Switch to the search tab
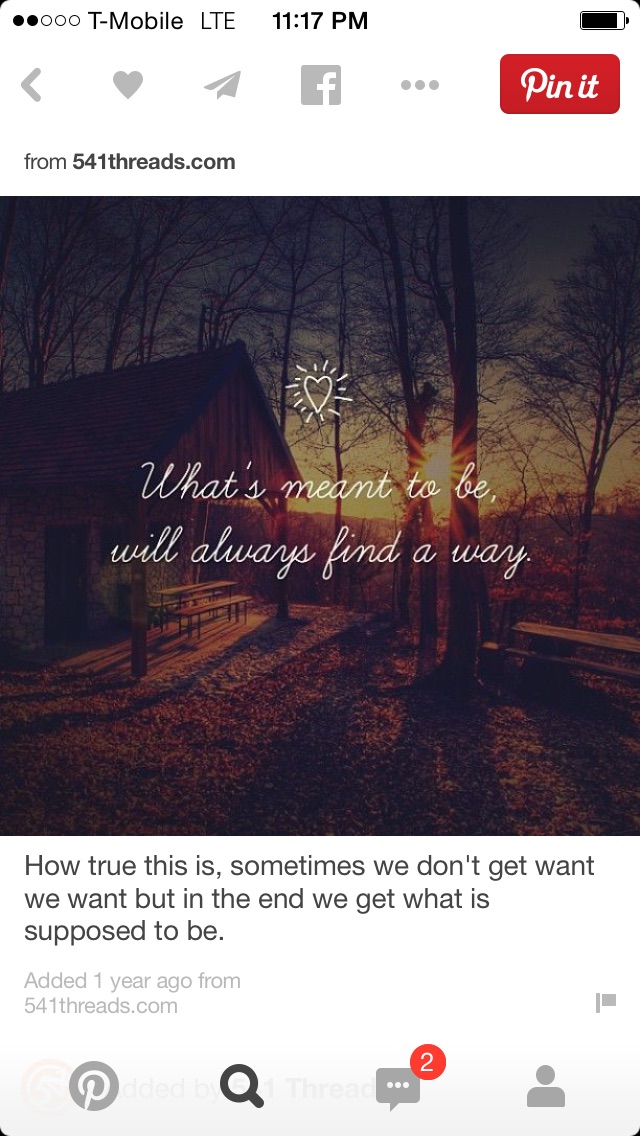640x1136 pixels. (241, 1086)
